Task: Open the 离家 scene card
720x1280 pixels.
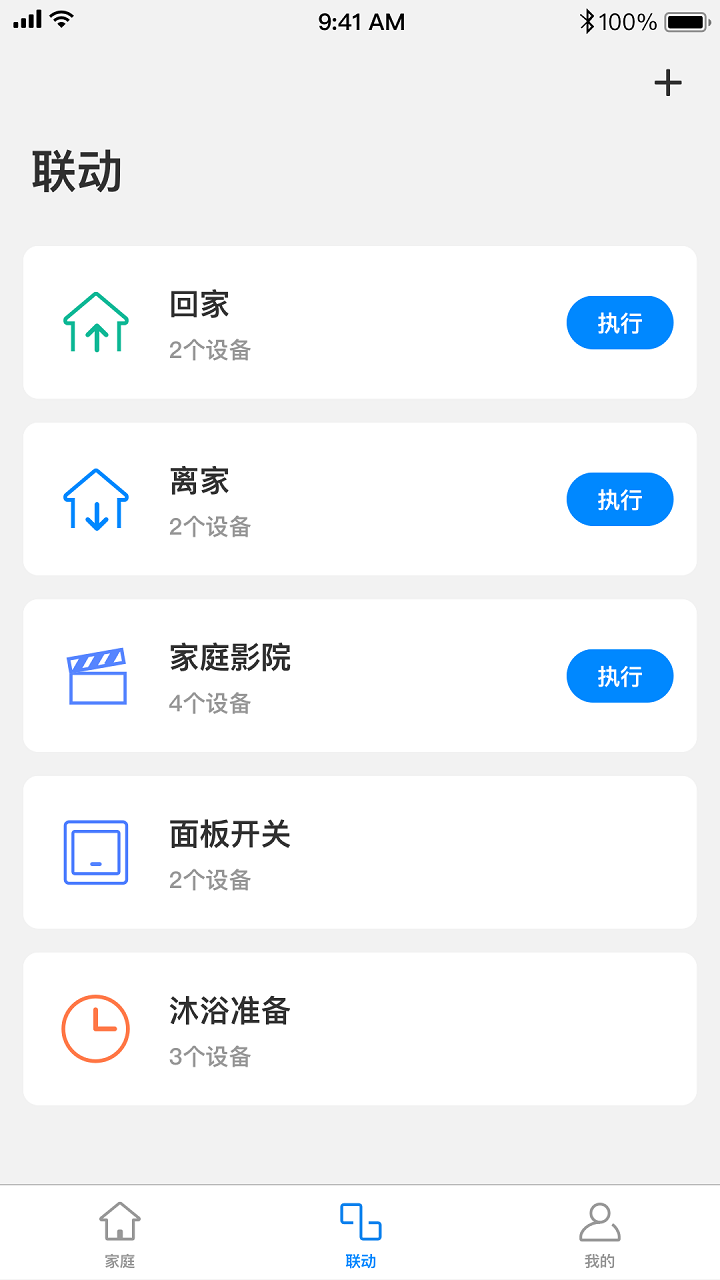Action: [x=300, y=500]
